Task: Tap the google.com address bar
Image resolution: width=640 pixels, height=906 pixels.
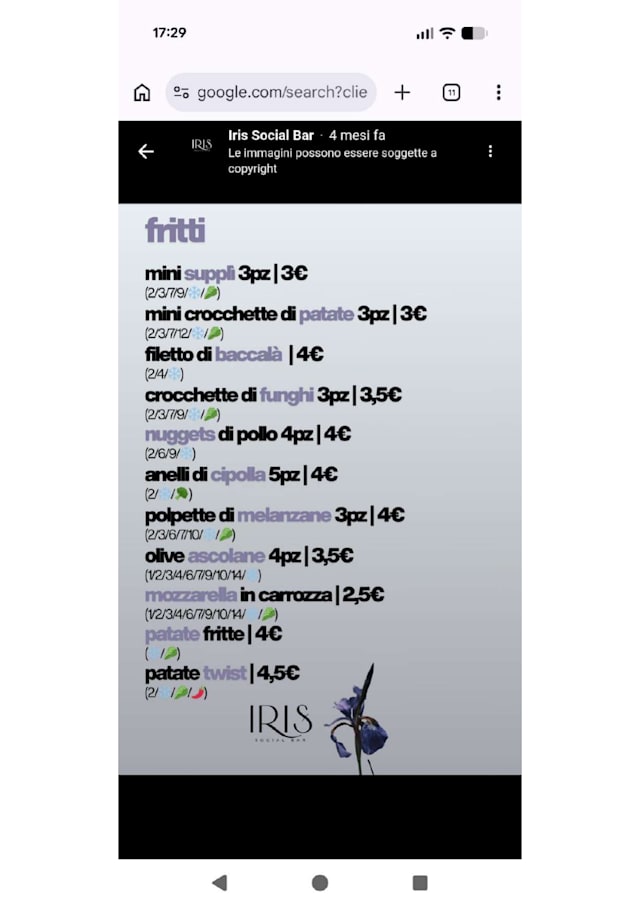Action: point(271,92)
